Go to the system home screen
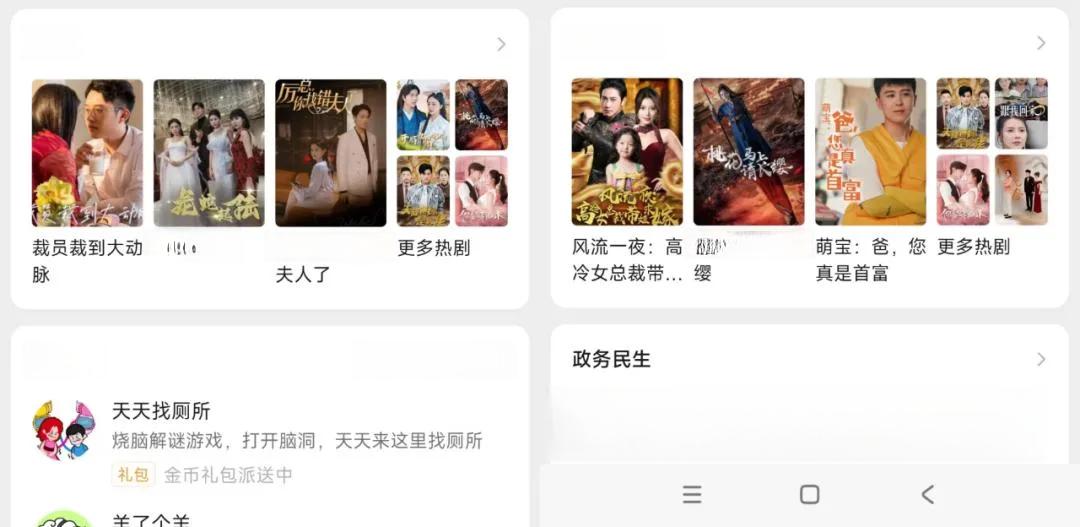1080x527 pixels. [810, 494]
